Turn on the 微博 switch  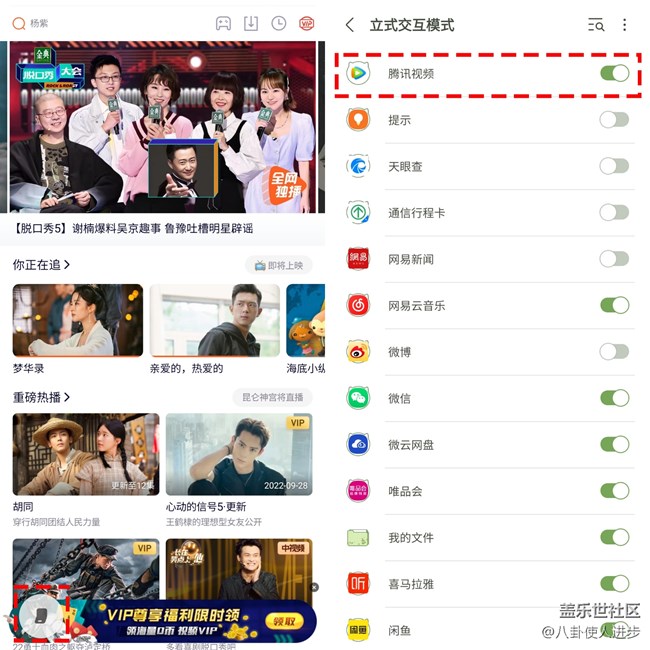[x=614, y=351]
